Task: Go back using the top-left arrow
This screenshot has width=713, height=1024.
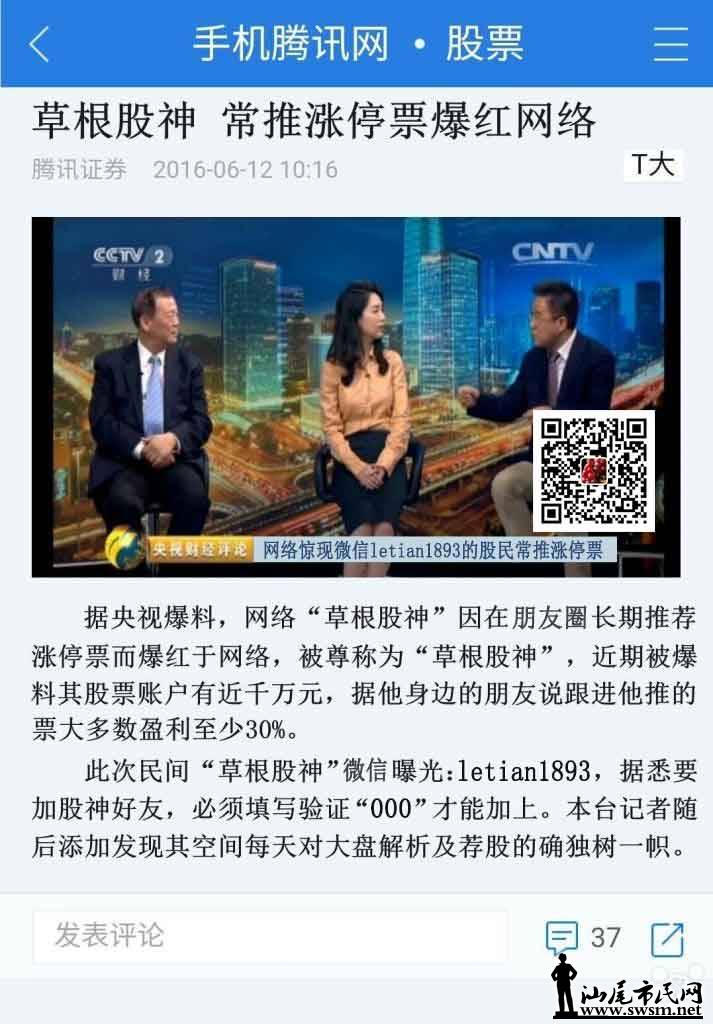Action: [x=40, y=45]
